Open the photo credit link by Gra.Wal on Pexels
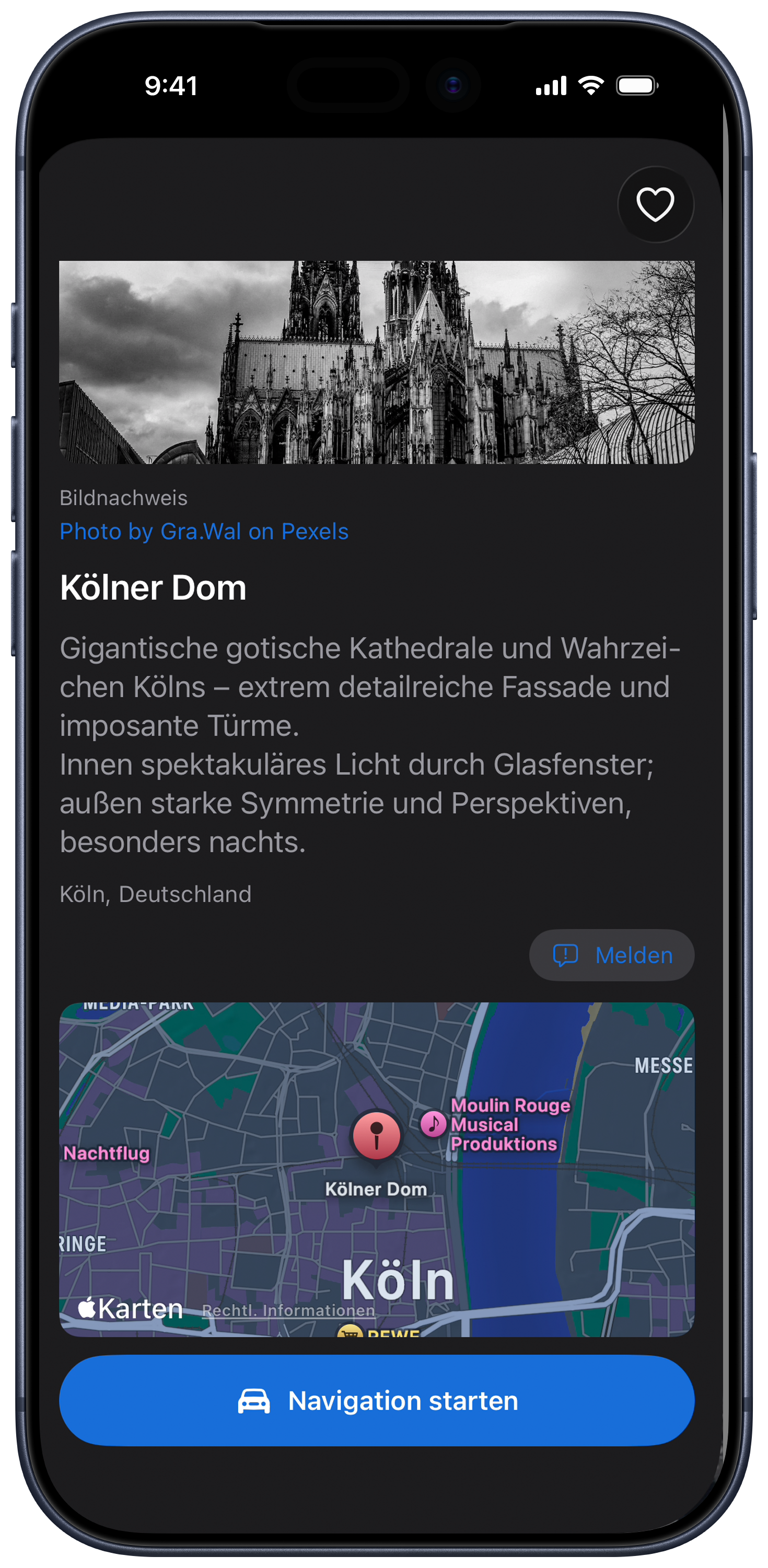This screenshot has height=1568, width=768. tap(204, 532)
